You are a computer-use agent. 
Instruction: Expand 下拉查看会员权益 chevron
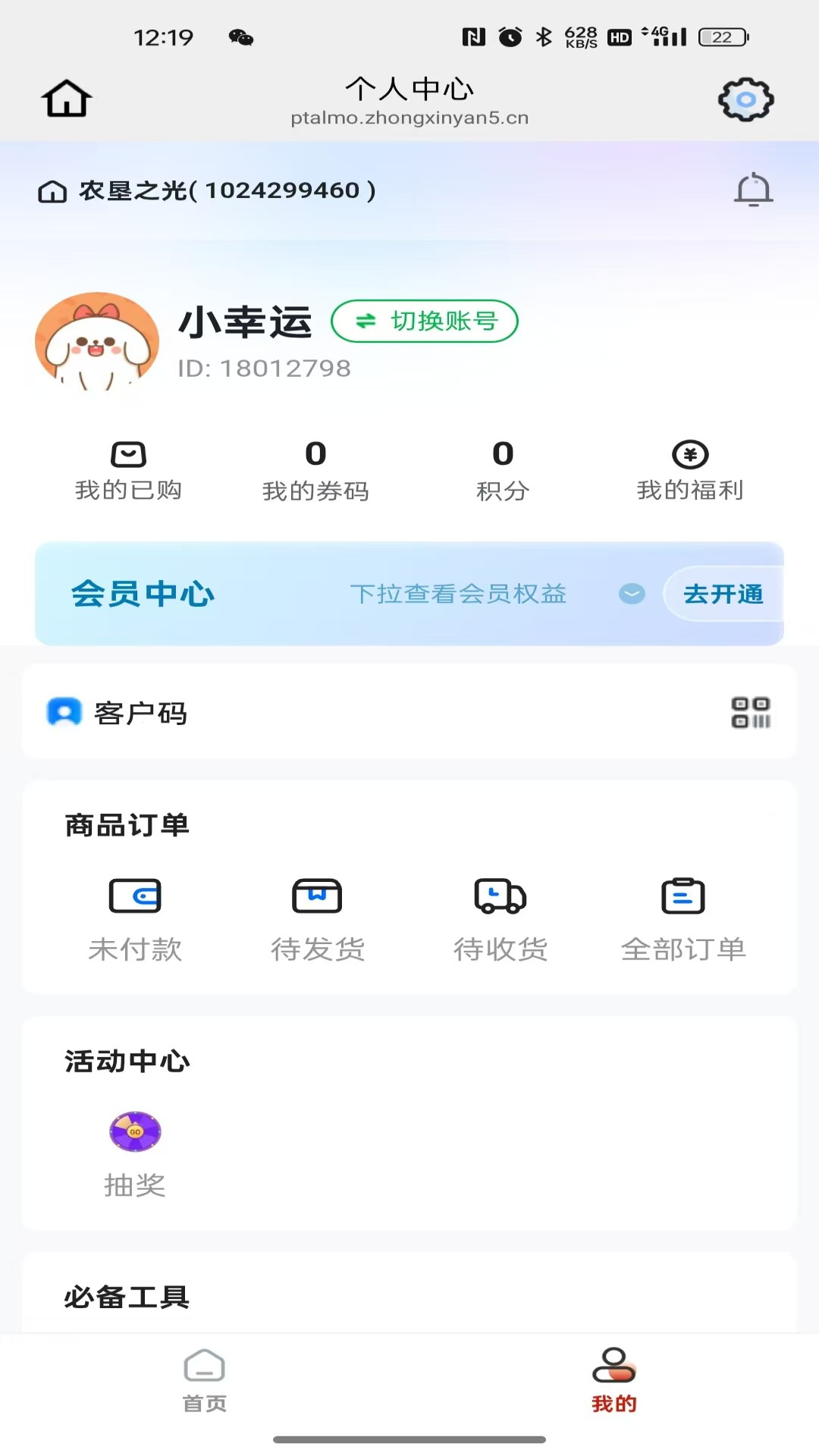click(632, 595)
